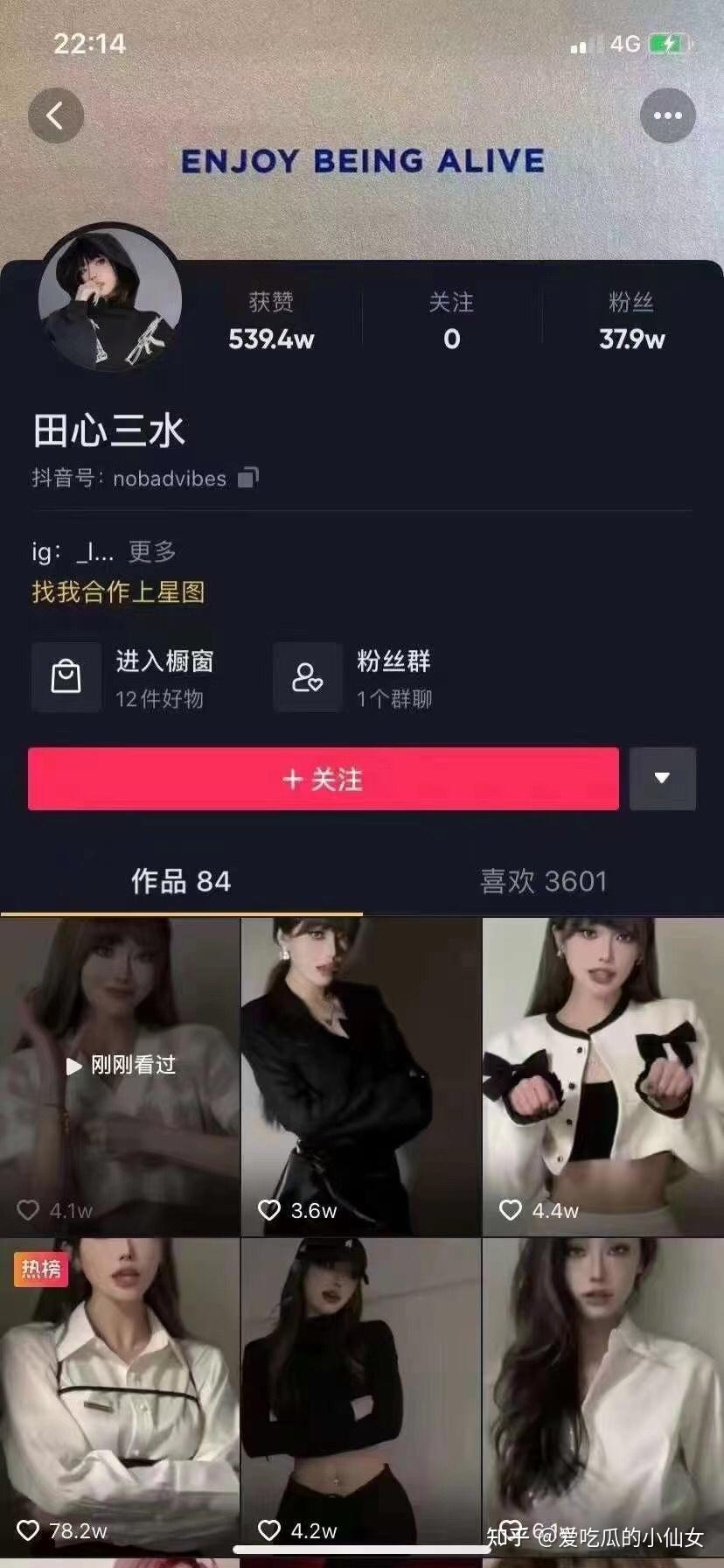Screen dimensions: 724x1568
Task: Open the 热榜 video with 78.2w likes
Action: click(120, 1397)
